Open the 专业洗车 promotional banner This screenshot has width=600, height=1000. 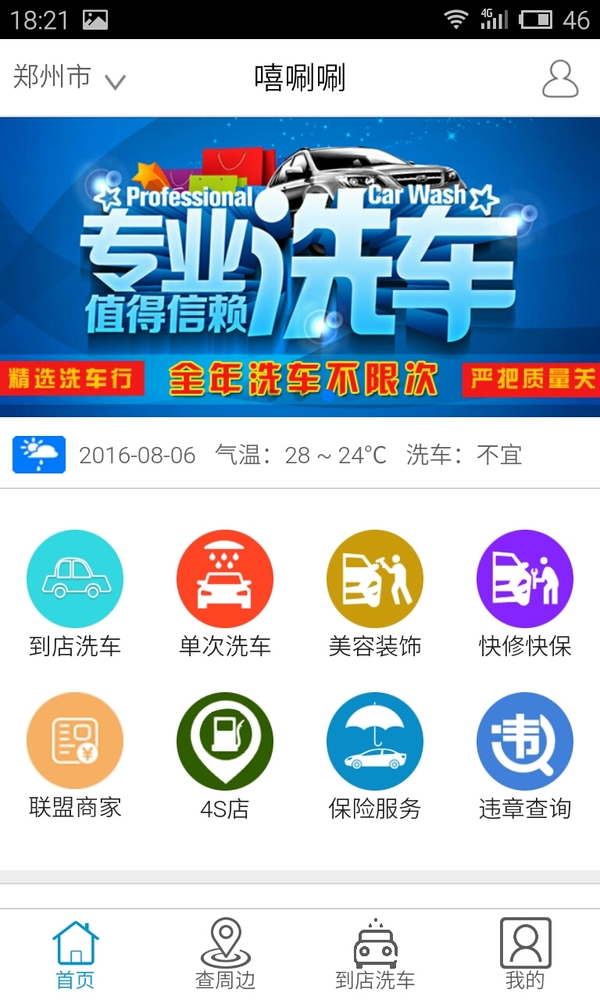pos(300,267)
